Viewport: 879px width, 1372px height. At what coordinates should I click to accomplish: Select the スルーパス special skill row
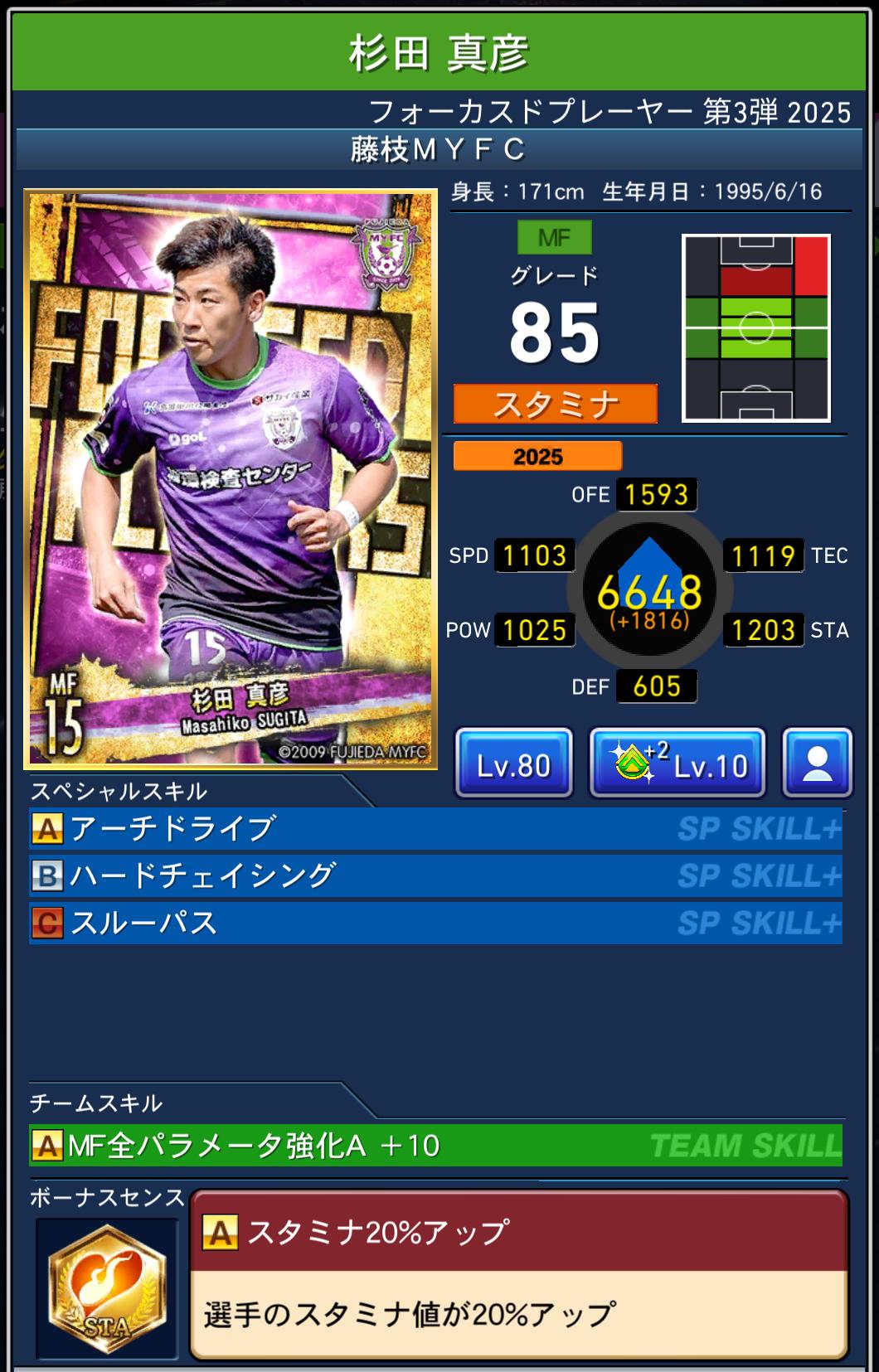tap(435, 923)
